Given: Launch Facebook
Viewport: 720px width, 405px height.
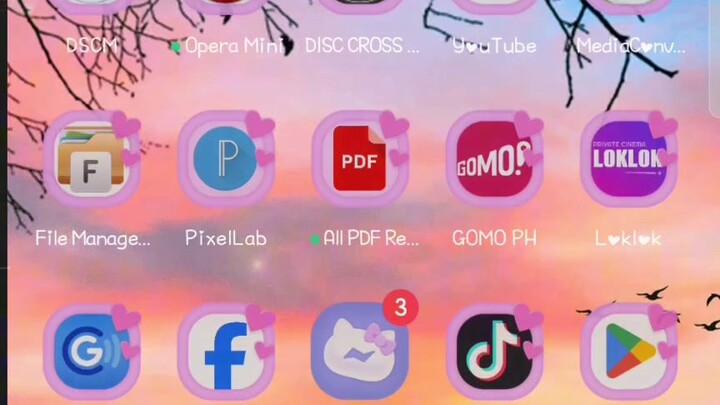Looking at the screenshot, I should 226,352.
